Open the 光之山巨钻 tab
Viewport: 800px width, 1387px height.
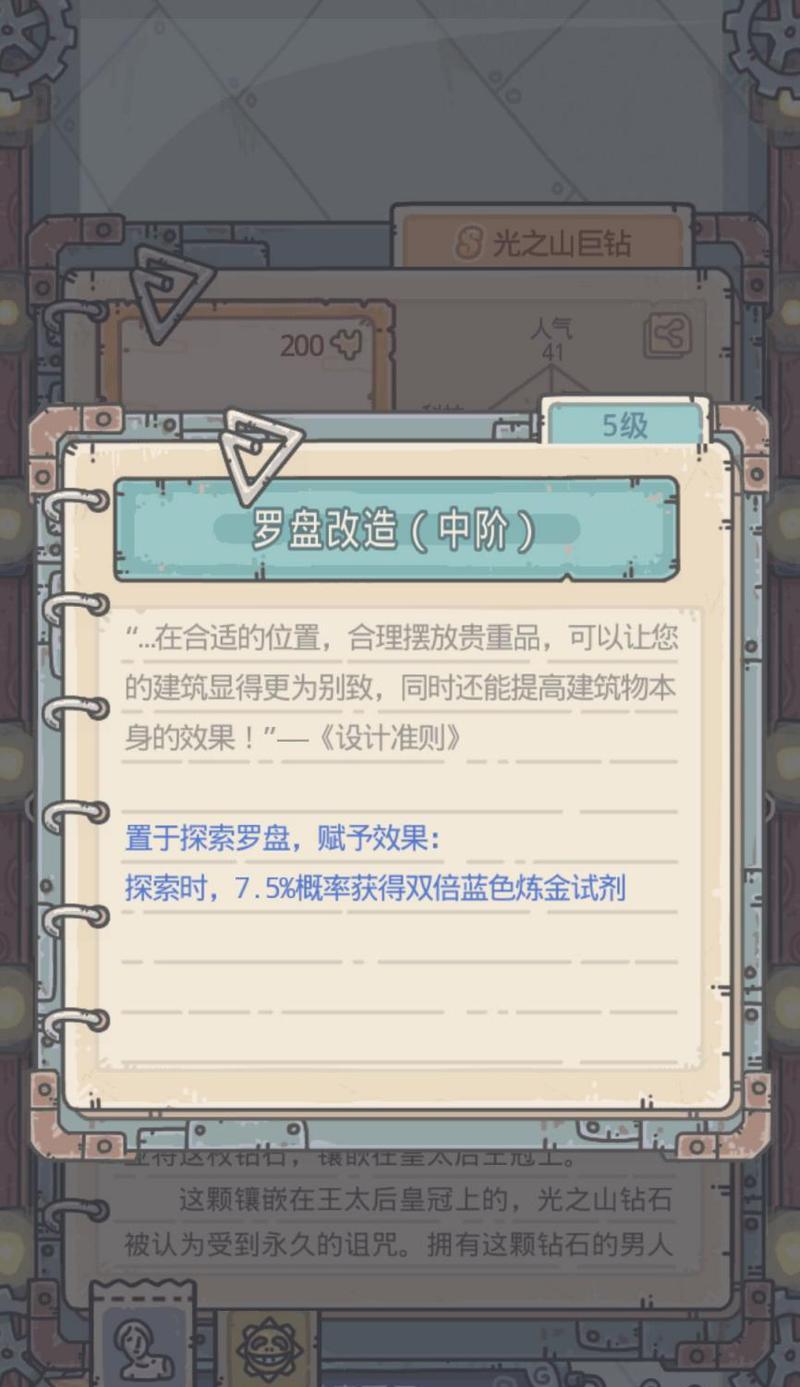[544, 242]
